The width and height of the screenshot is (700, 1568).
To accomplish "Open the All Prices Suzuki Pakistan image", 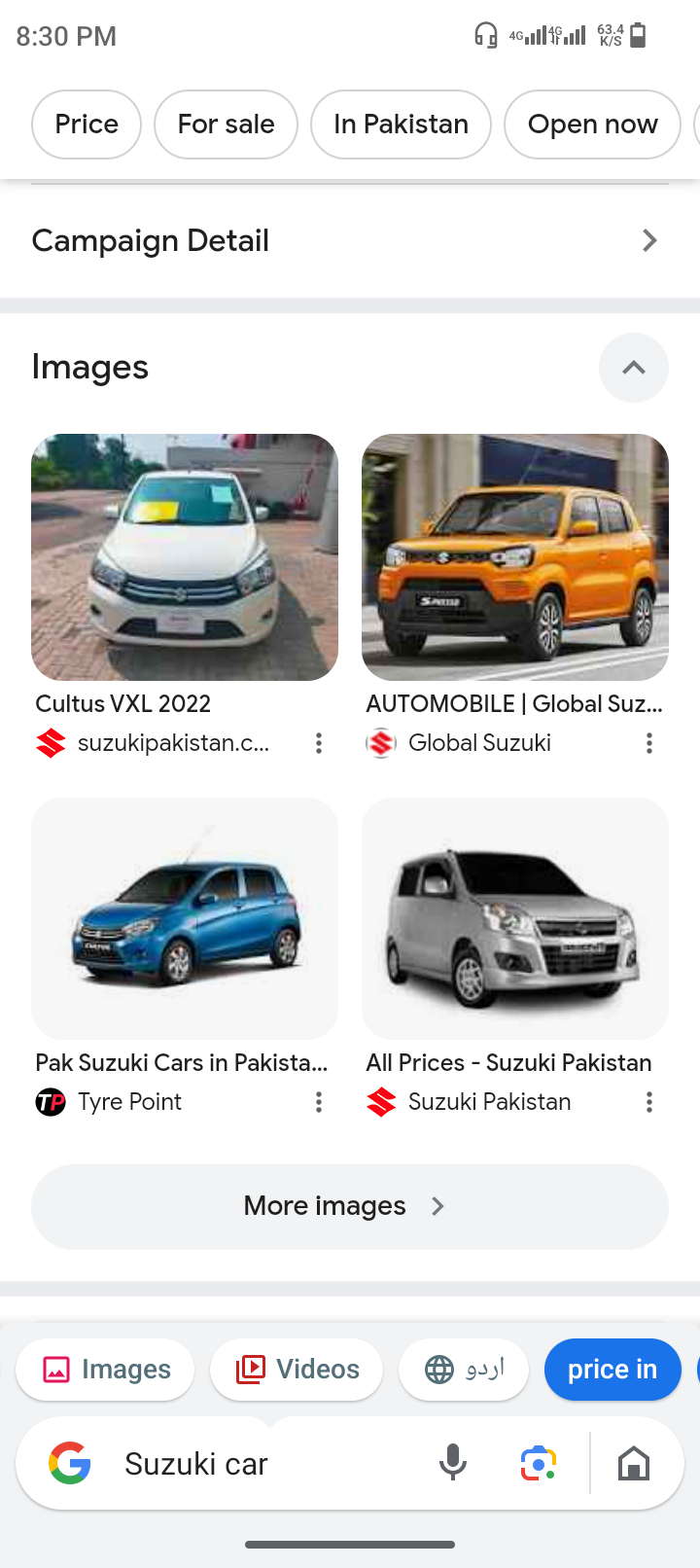I will tap(515, 918).
